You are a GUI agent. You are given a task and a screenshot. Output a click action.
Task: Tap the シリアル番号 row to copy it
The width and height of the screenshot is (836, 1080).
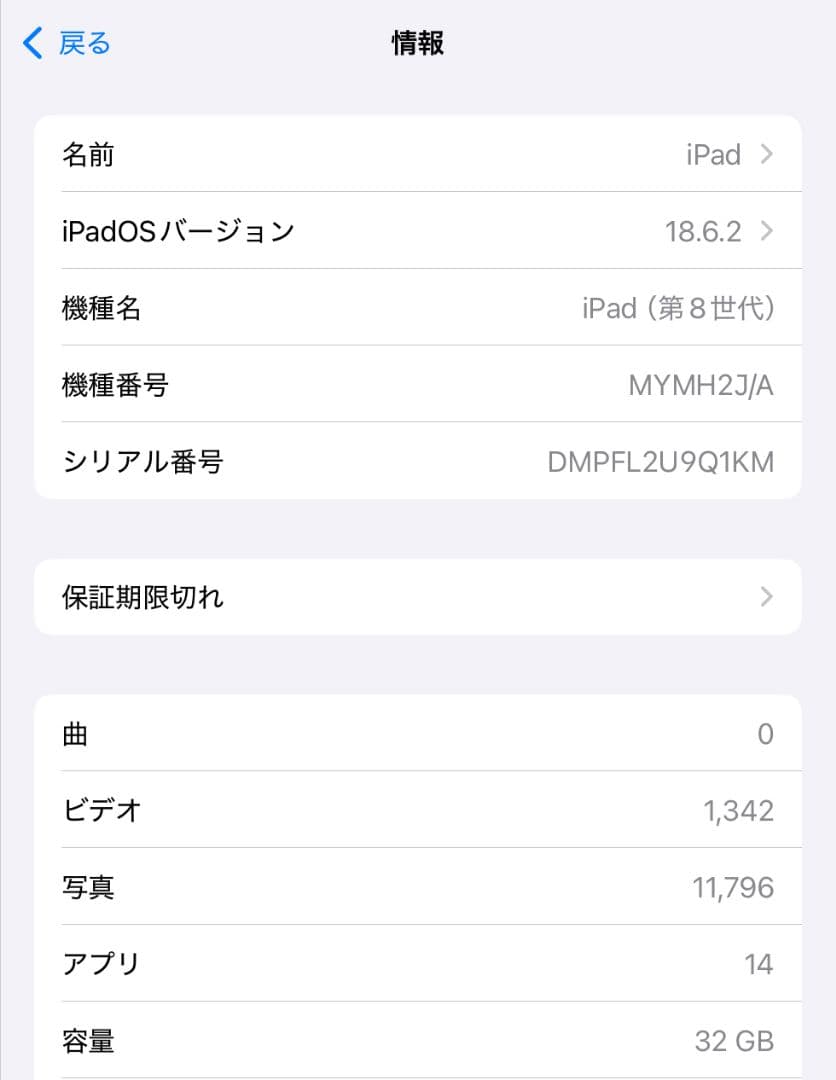(x=418, y=462)
